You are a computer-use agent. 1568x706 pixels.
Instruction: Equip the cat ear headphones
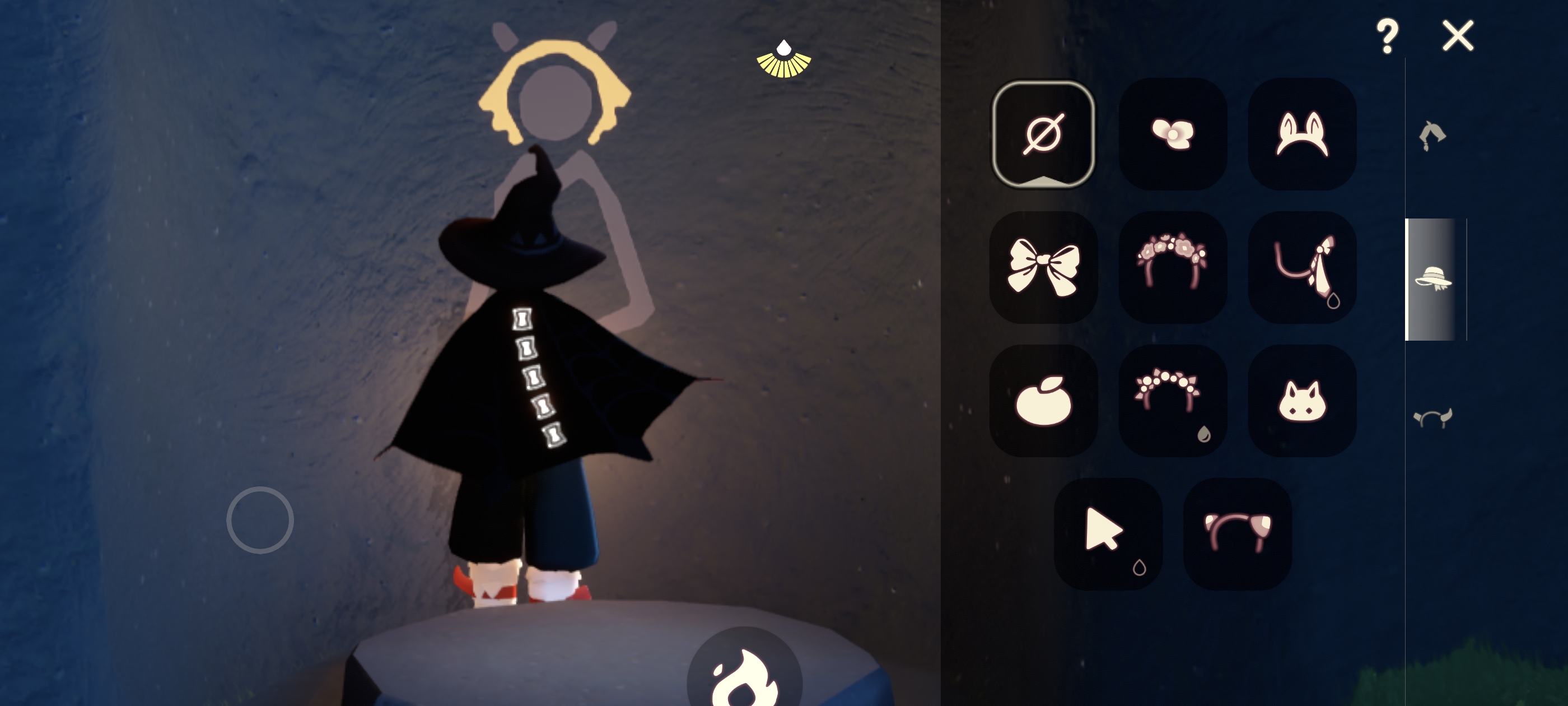point(1237,533)
